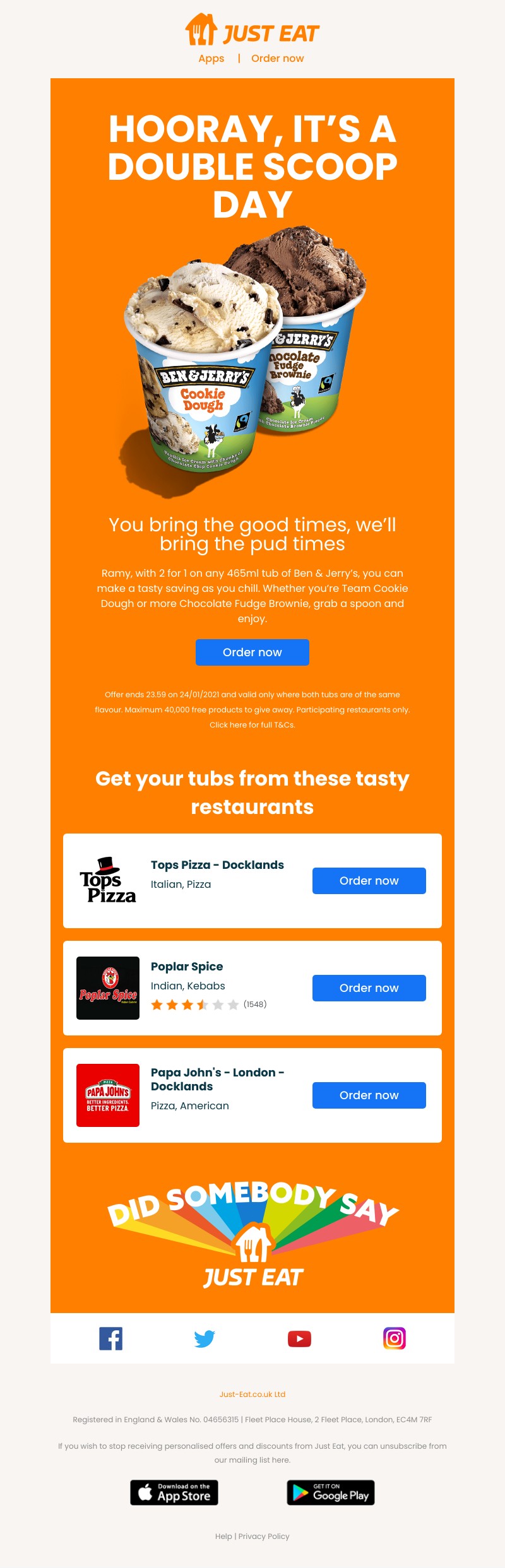This screenshot has height=1568, width=505.
Task: Download on the App Store badge
Action: 174,1492
